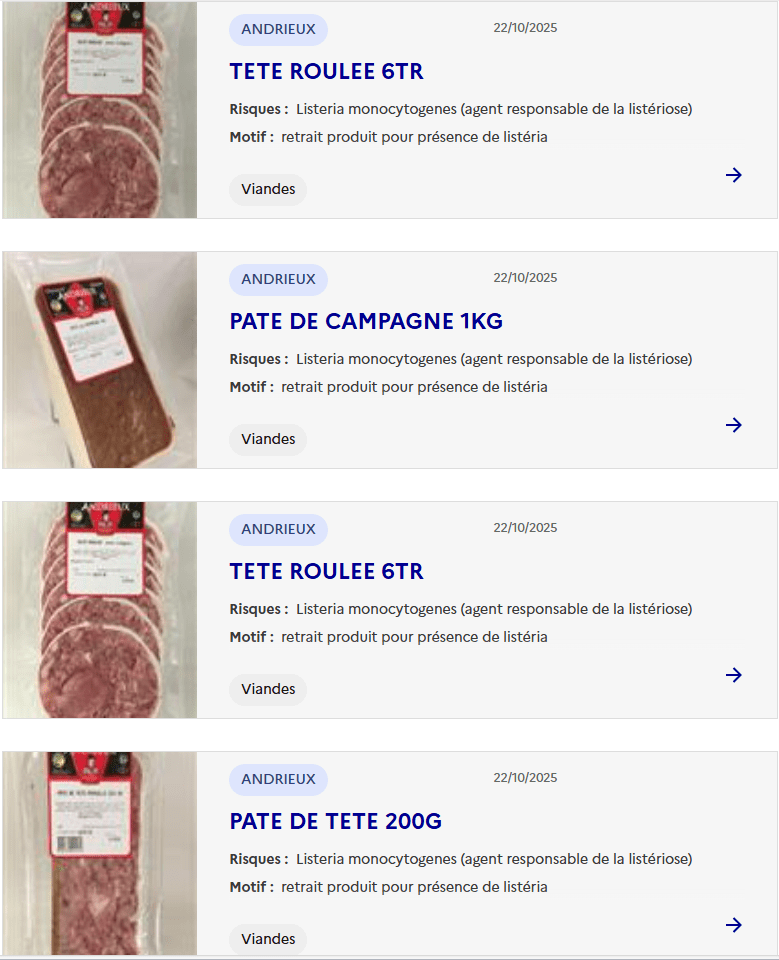Open the PATE DE CAMPAGNE 1KG recall card
Screen dimensions: 779x960
pyautogui.click(x=366, y=322)
